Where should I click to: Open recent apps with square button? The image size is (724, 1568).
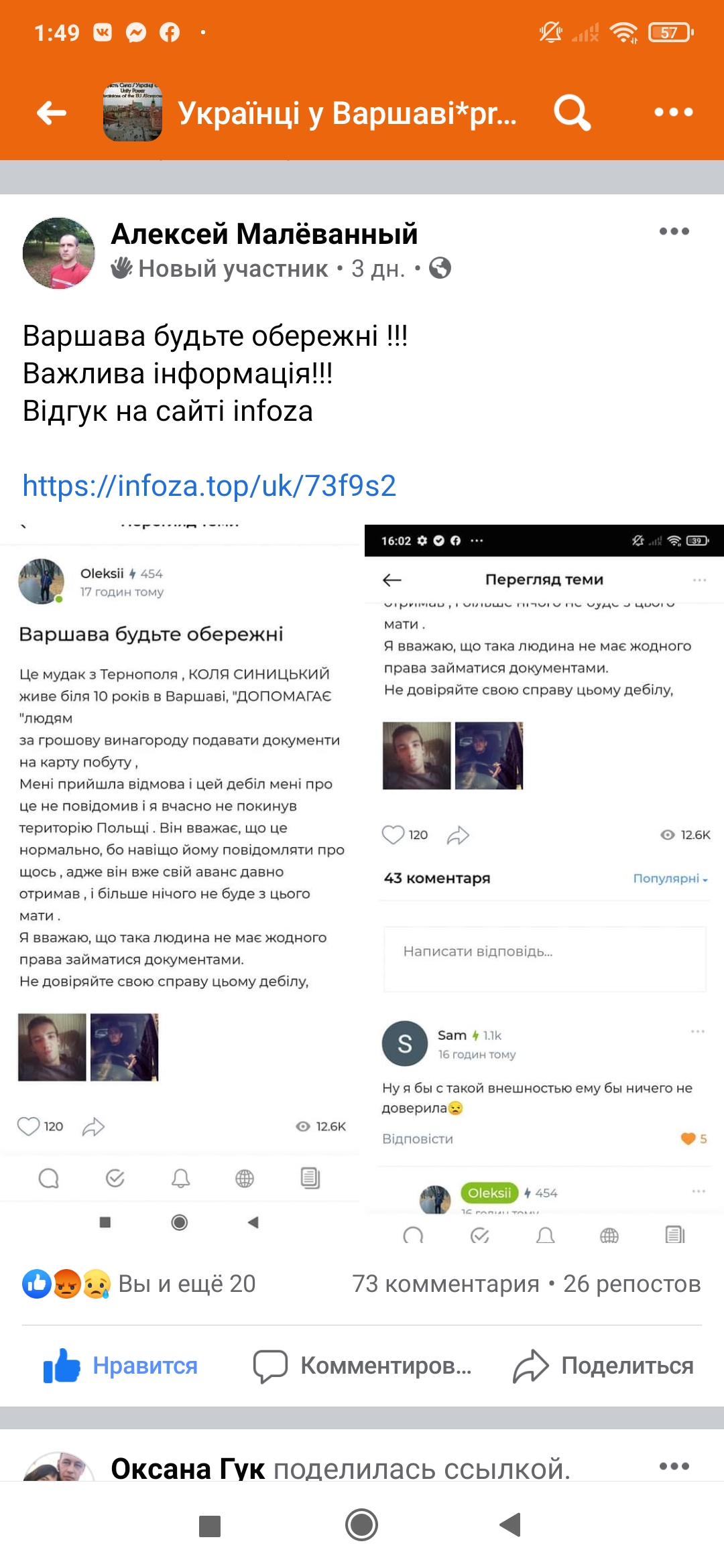[x=210, y=1526]
